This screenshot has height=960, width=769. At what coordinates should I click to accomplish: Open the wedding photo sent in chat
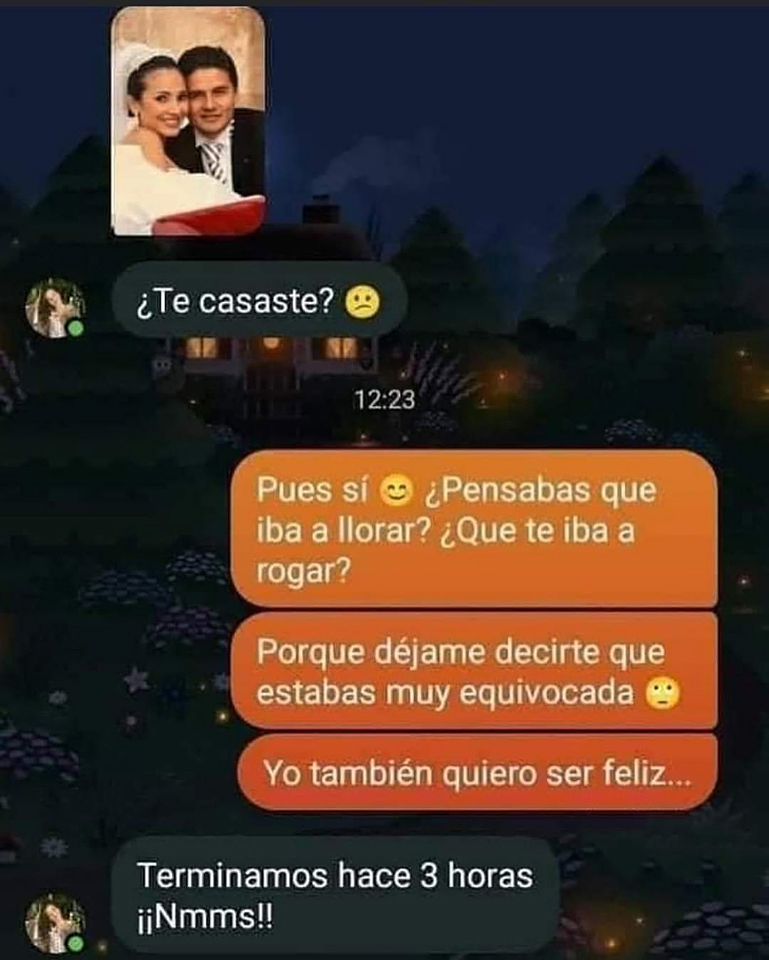point(189,121)
